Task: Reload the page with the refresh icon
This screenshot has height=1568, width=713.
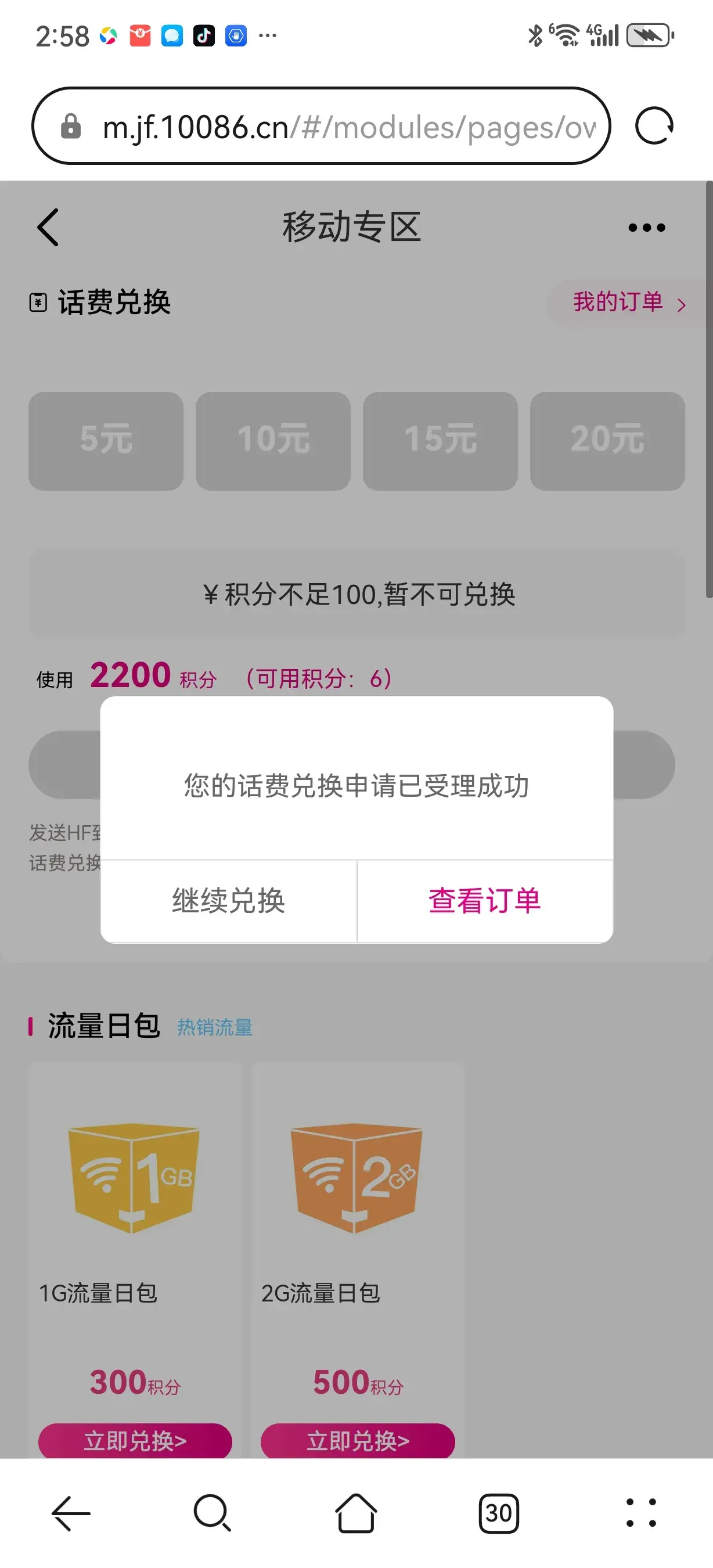Action: (654, 126)
